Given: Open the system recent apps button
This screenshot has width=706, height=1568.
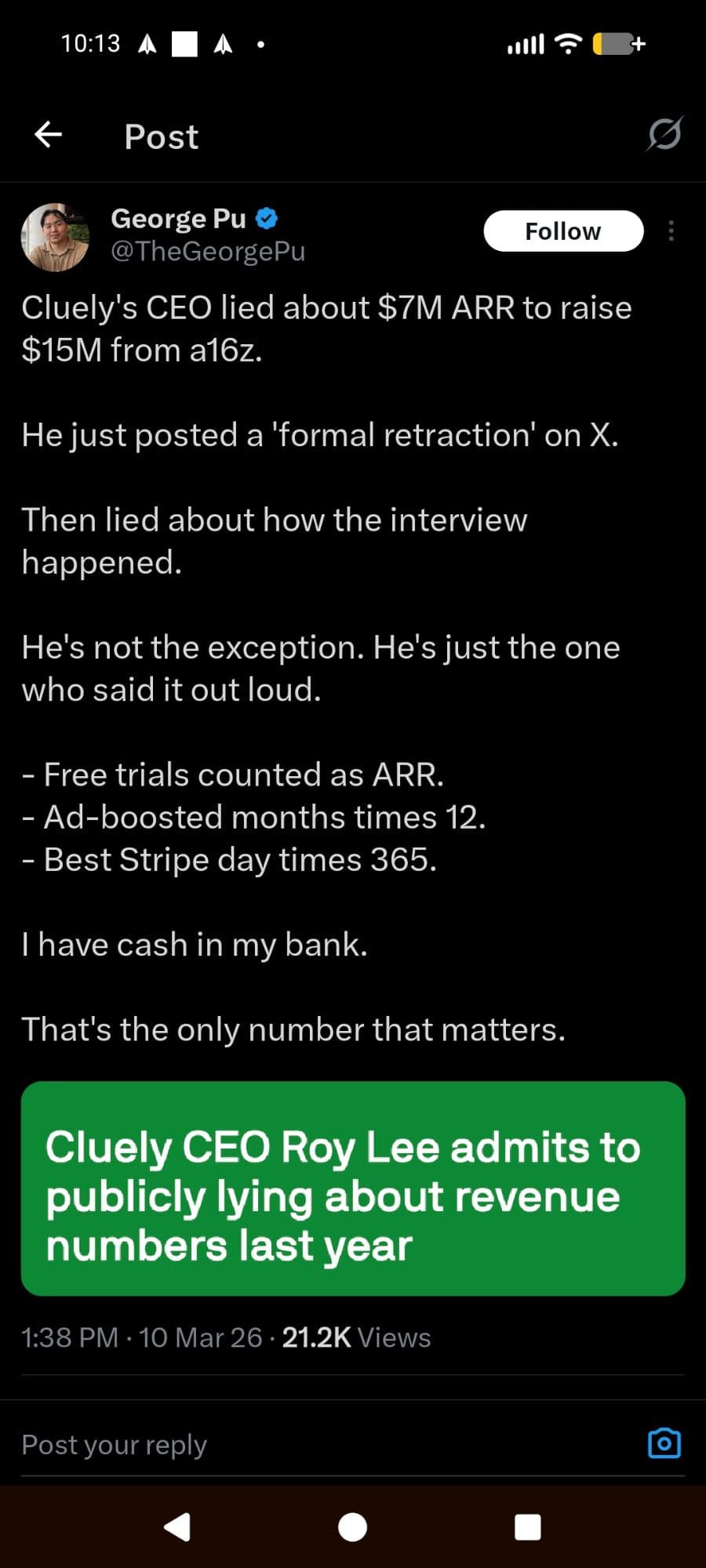Looking at the screenshot, I should (x=527, y=1526).
